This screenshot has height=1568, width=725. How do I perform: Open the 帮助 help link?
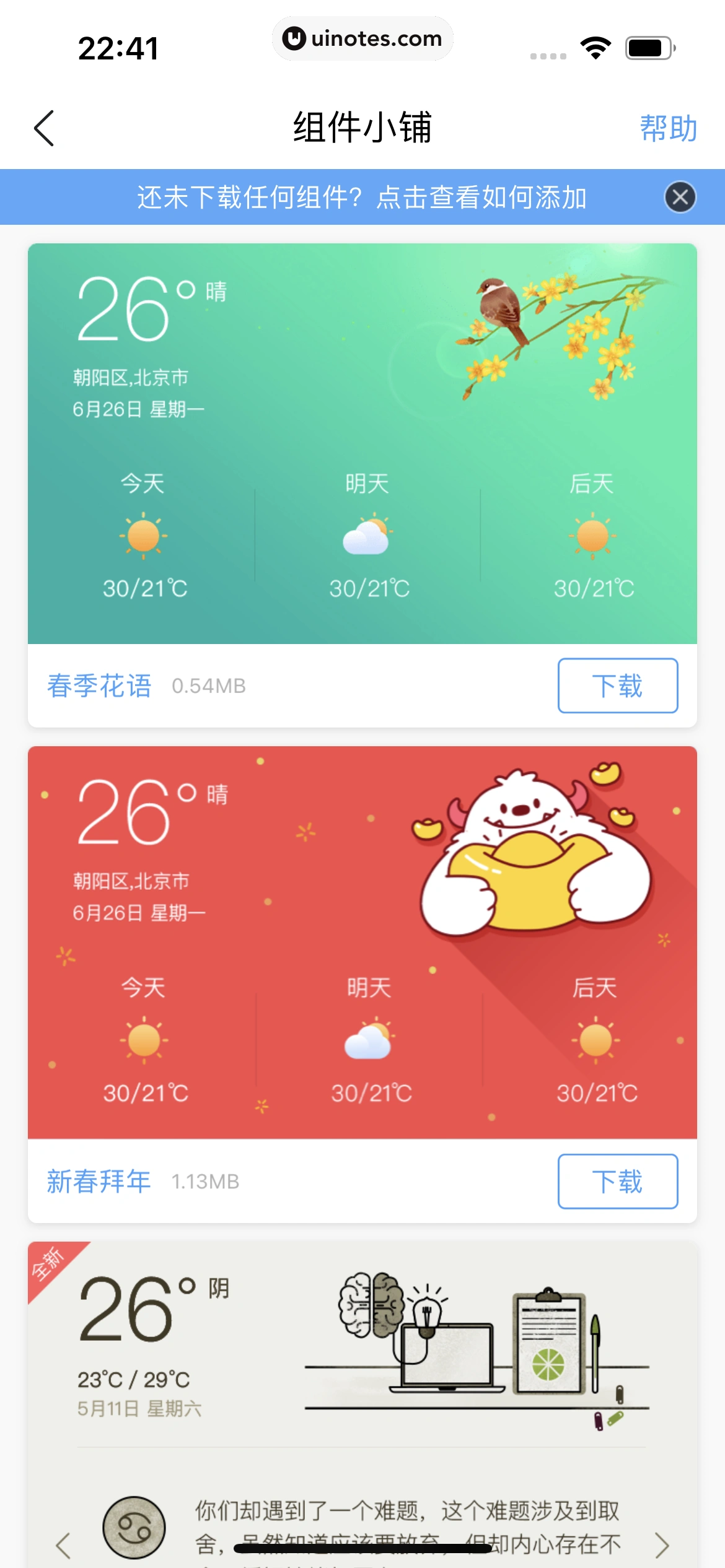668,128
